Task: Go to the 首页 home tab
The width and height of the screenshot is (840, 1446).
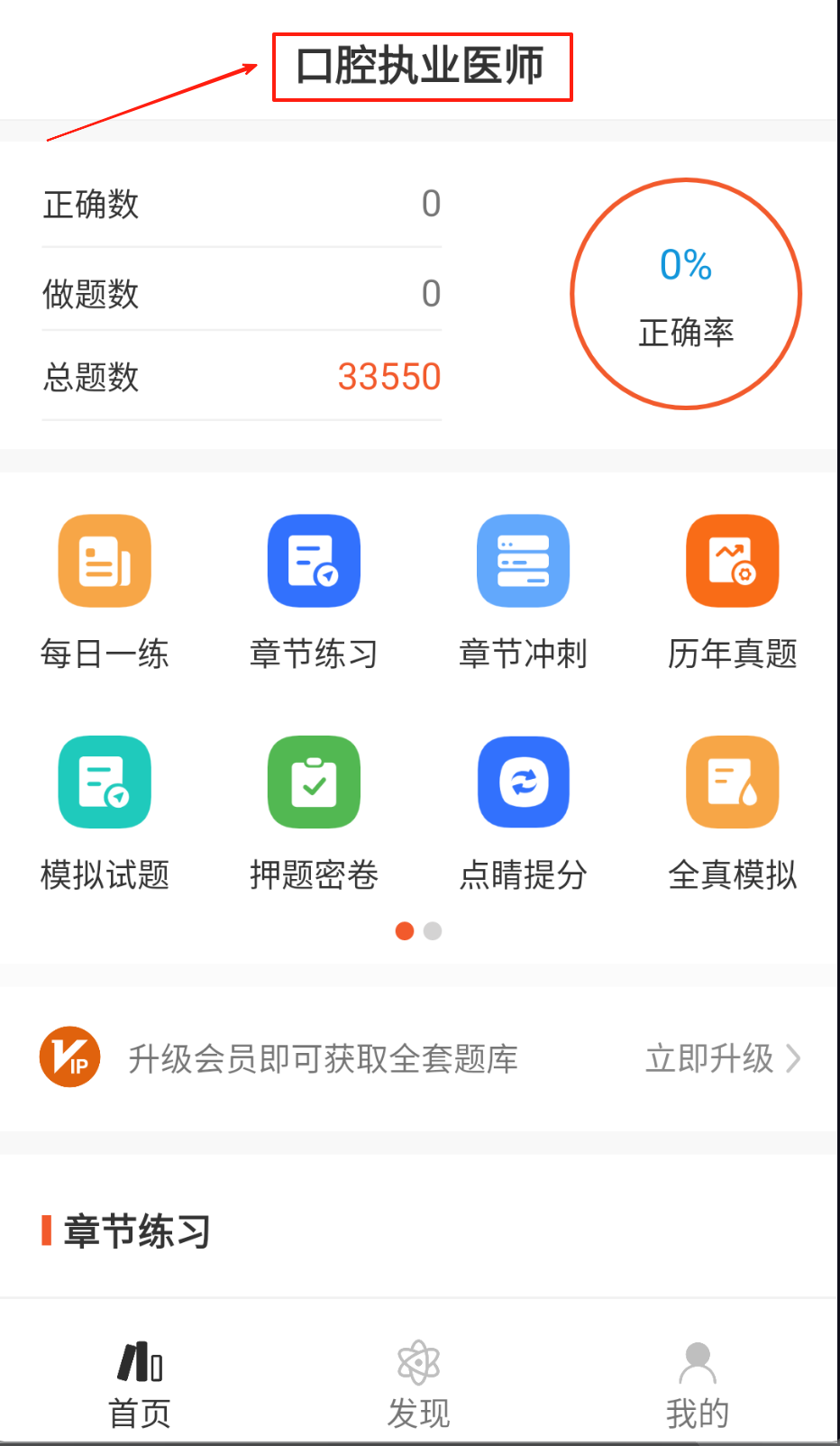Action: (140, 1385)
